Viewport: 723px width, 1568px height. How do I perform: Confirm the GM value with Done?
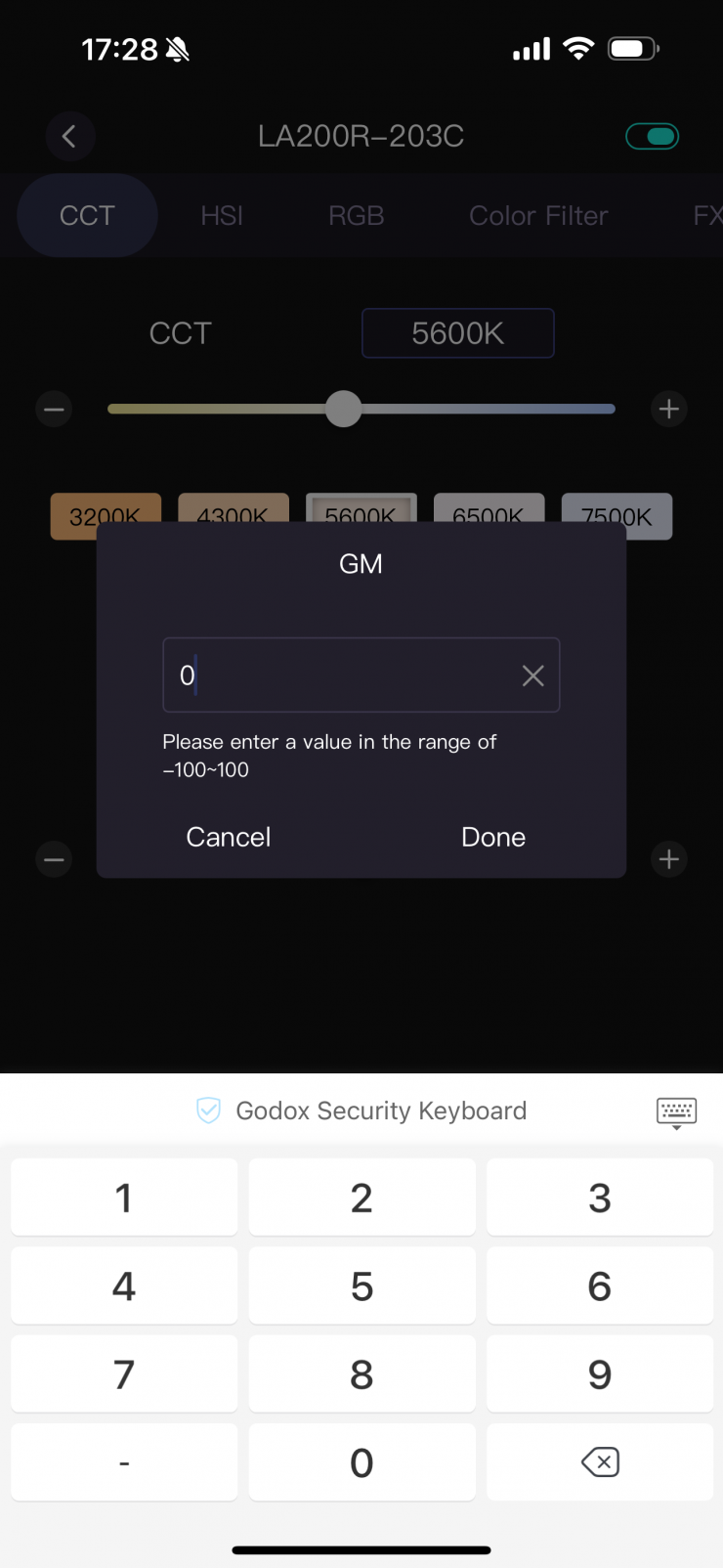[x=493, y=837]
